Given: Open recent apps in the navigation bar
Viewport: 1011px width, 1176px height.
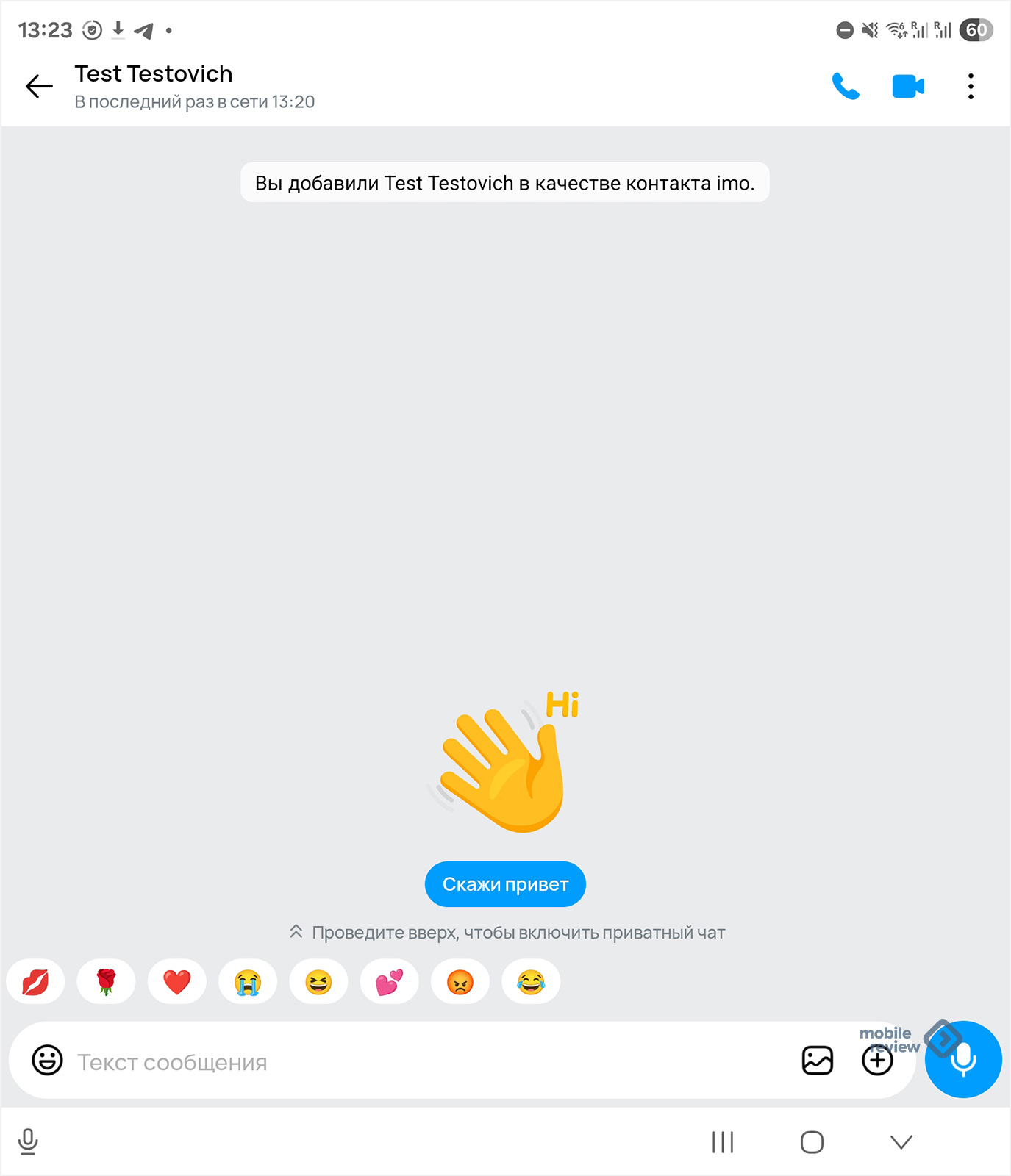Looking at the screenshot, I should click(723, 1142).
